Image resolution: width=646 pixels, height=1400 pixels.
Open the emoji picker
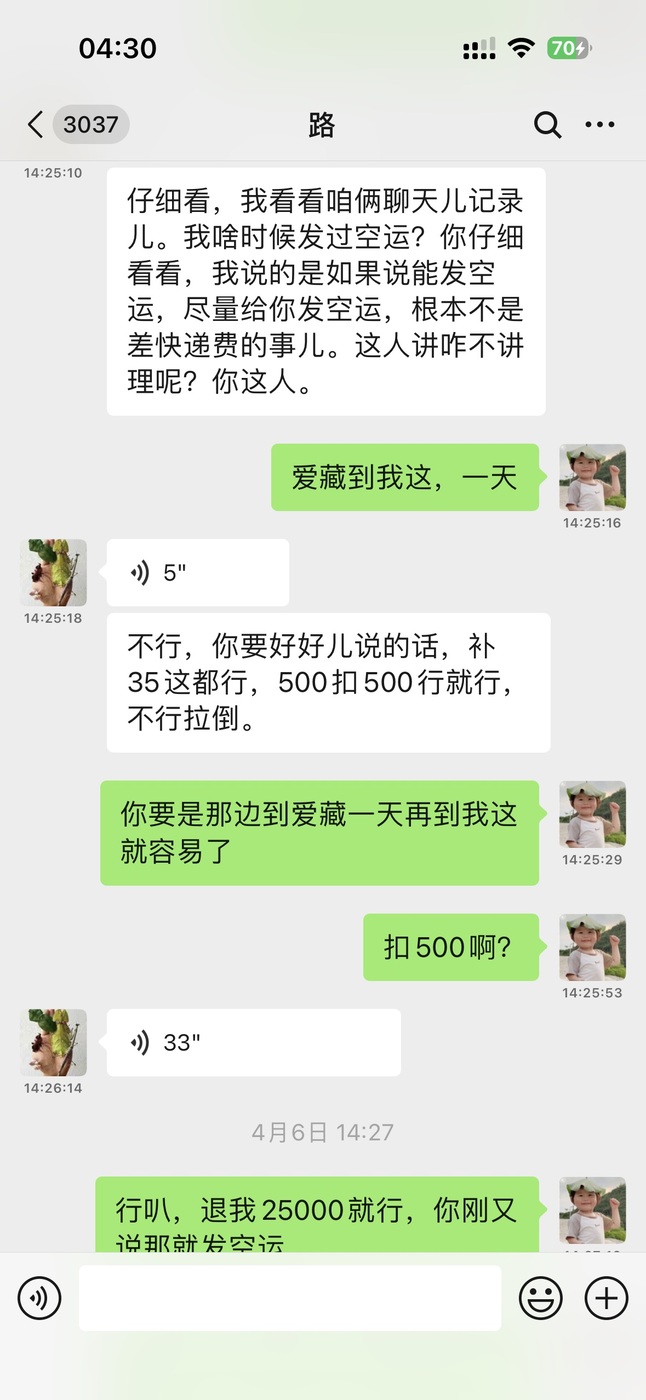tap(540, 1298)
